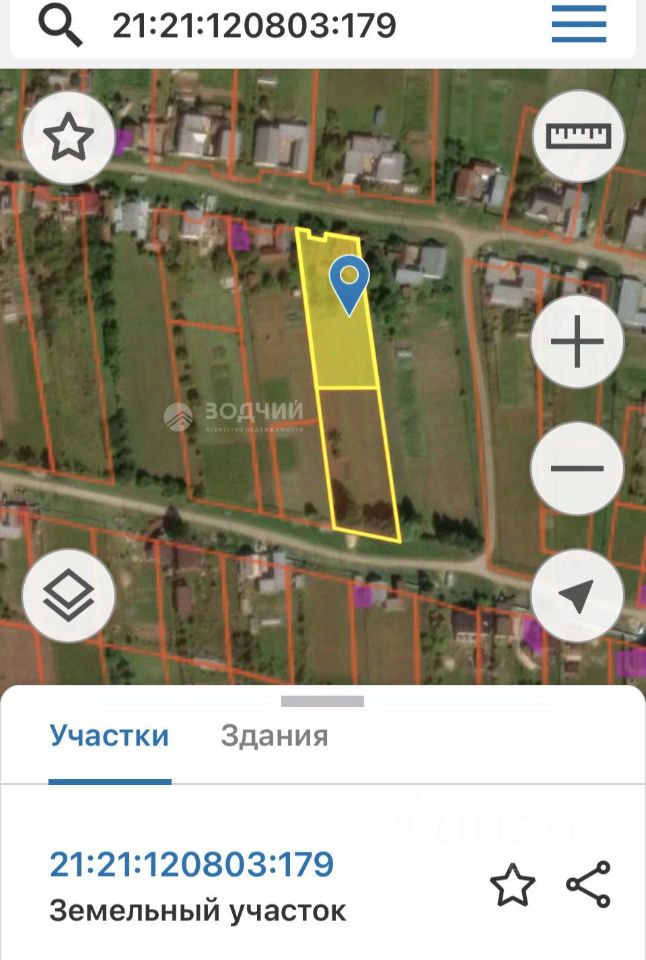Share this land parcel
The image size is (646, 960).
tap(588, 884)
